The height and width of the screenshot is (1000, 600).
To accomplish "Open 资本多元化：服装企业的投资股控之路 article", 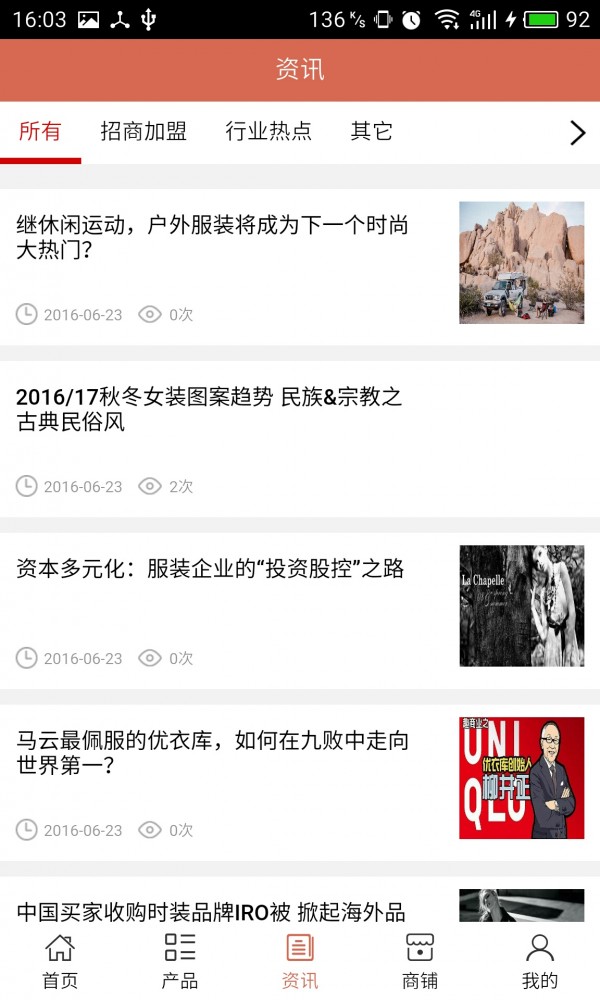I will [x=210, y=569].
